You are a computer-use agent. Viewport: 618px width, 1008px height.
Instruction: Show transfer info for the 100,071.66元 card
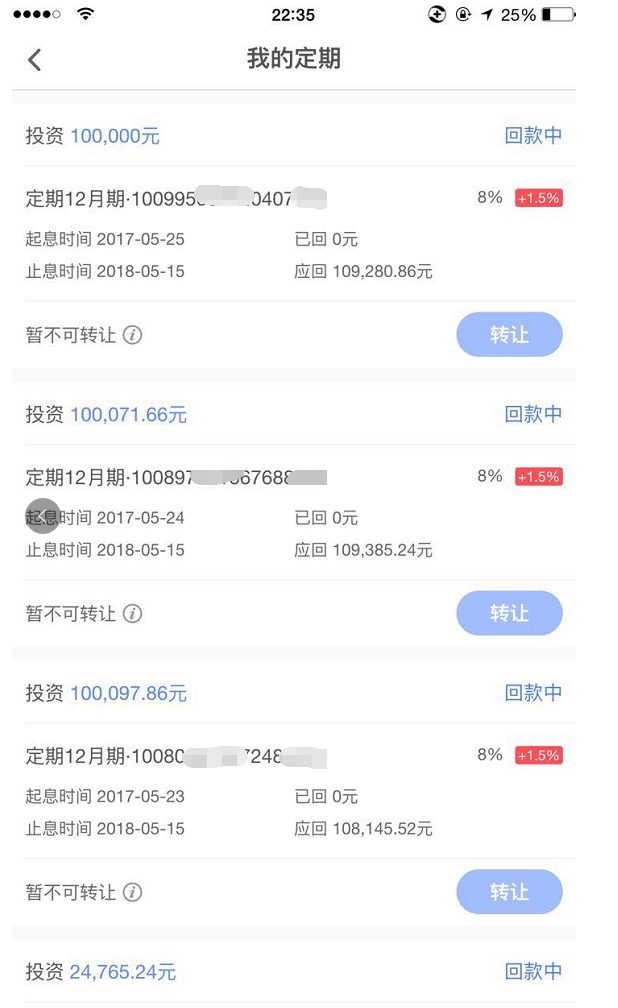[133, 614]
